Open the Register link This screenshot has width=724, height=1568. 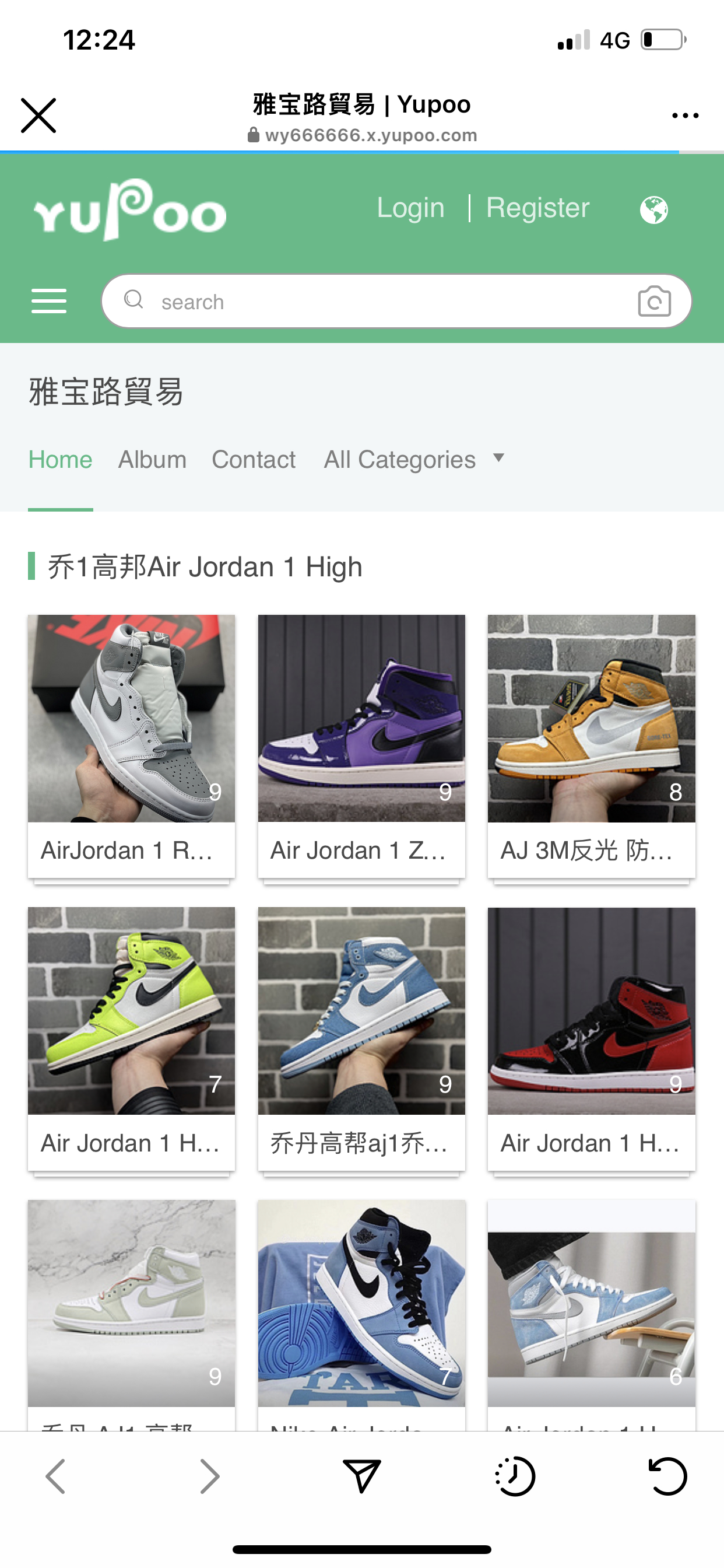pyautogui.click(x=538, y=208)
